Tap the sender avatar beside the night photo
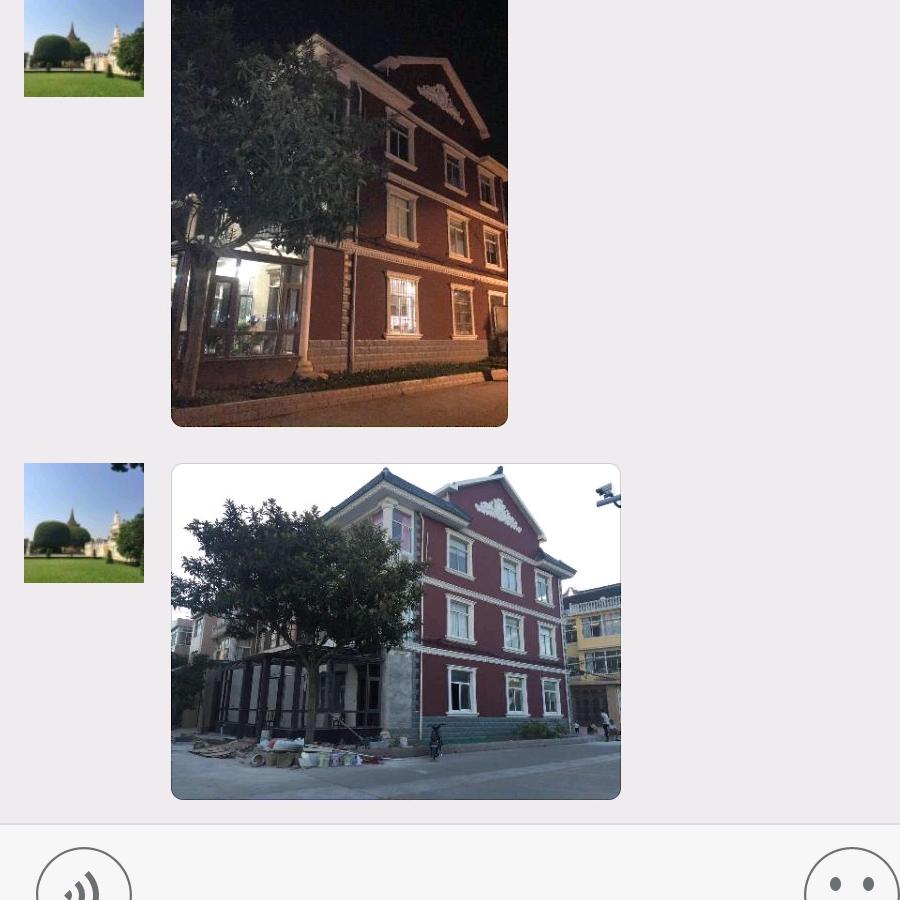The image size is (900, 900). (x=84, y=48)
